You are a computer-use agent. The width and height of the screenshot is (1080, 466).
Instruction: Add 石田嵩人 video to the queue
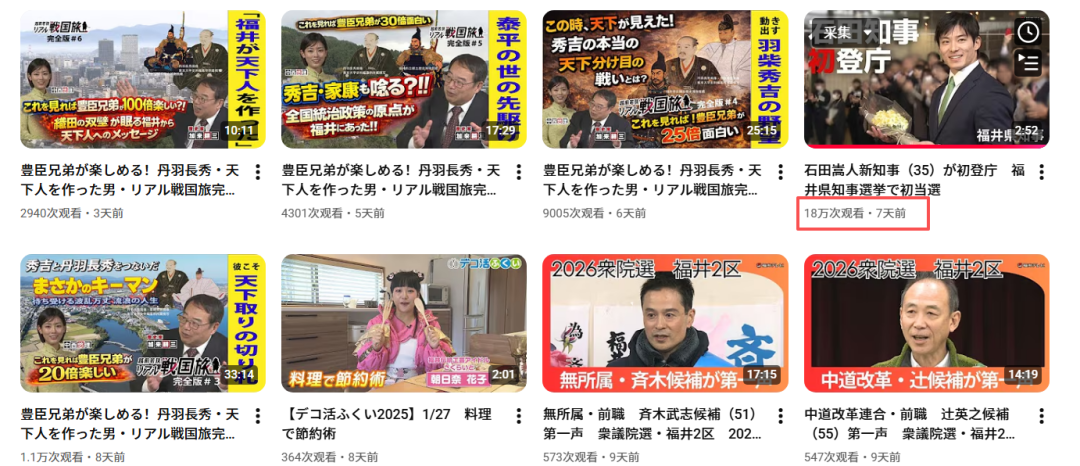pyautogui.click(x=1027, y=63)
